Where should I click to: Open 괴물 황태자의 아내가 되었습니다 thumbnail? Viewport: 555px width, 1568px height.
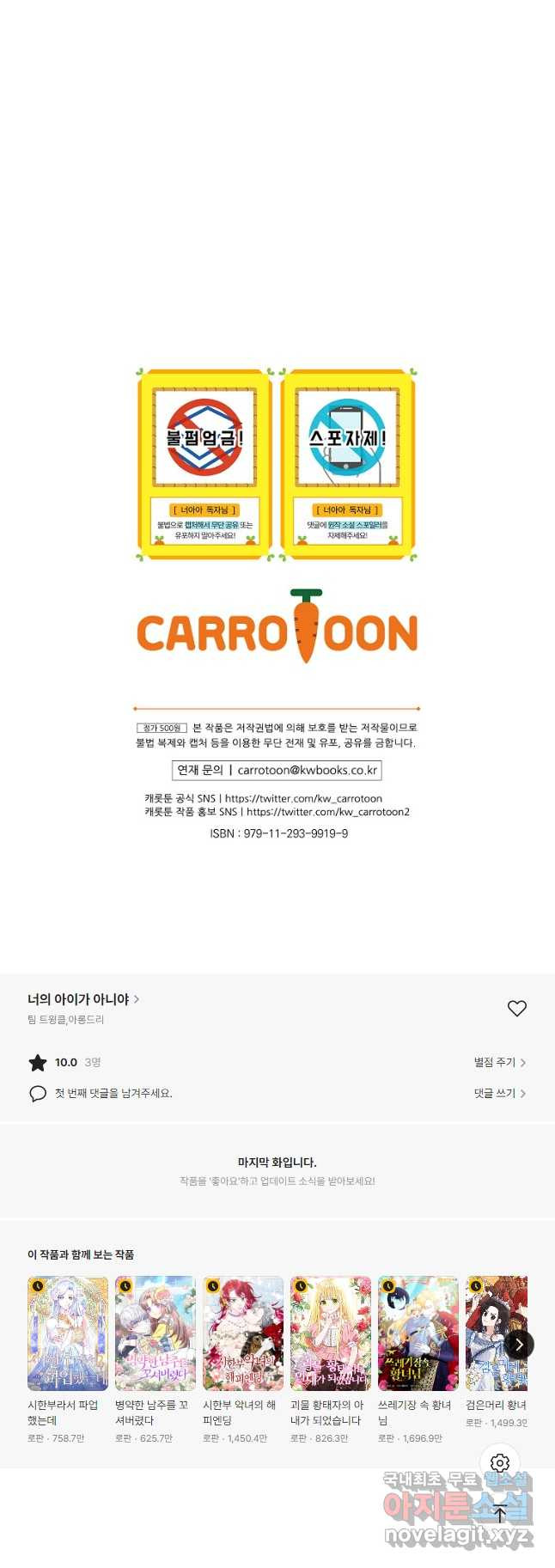pyautogui.click(x=331, y=1333)
